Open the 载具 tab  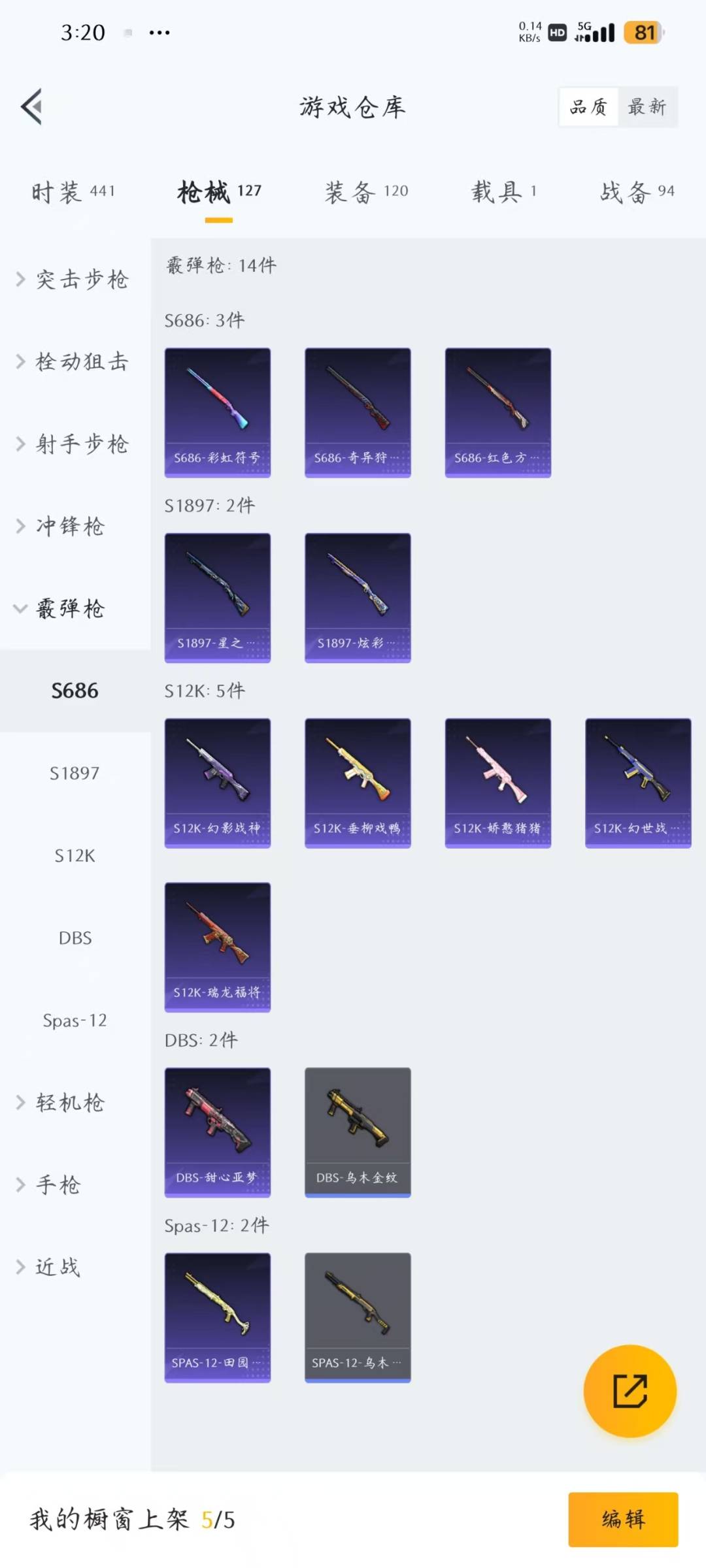503,192
